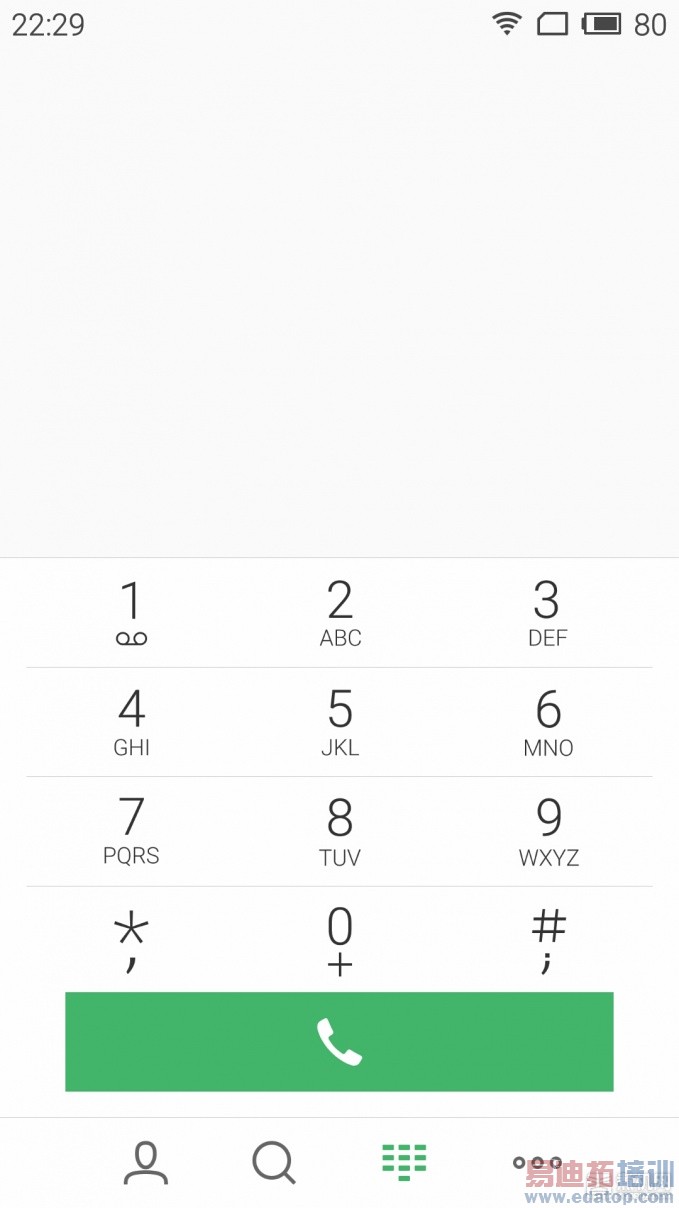The height and width of the screenshot is (1208, 679).
Task: Enter digit 7 PQRS
Action: [131, 831]
